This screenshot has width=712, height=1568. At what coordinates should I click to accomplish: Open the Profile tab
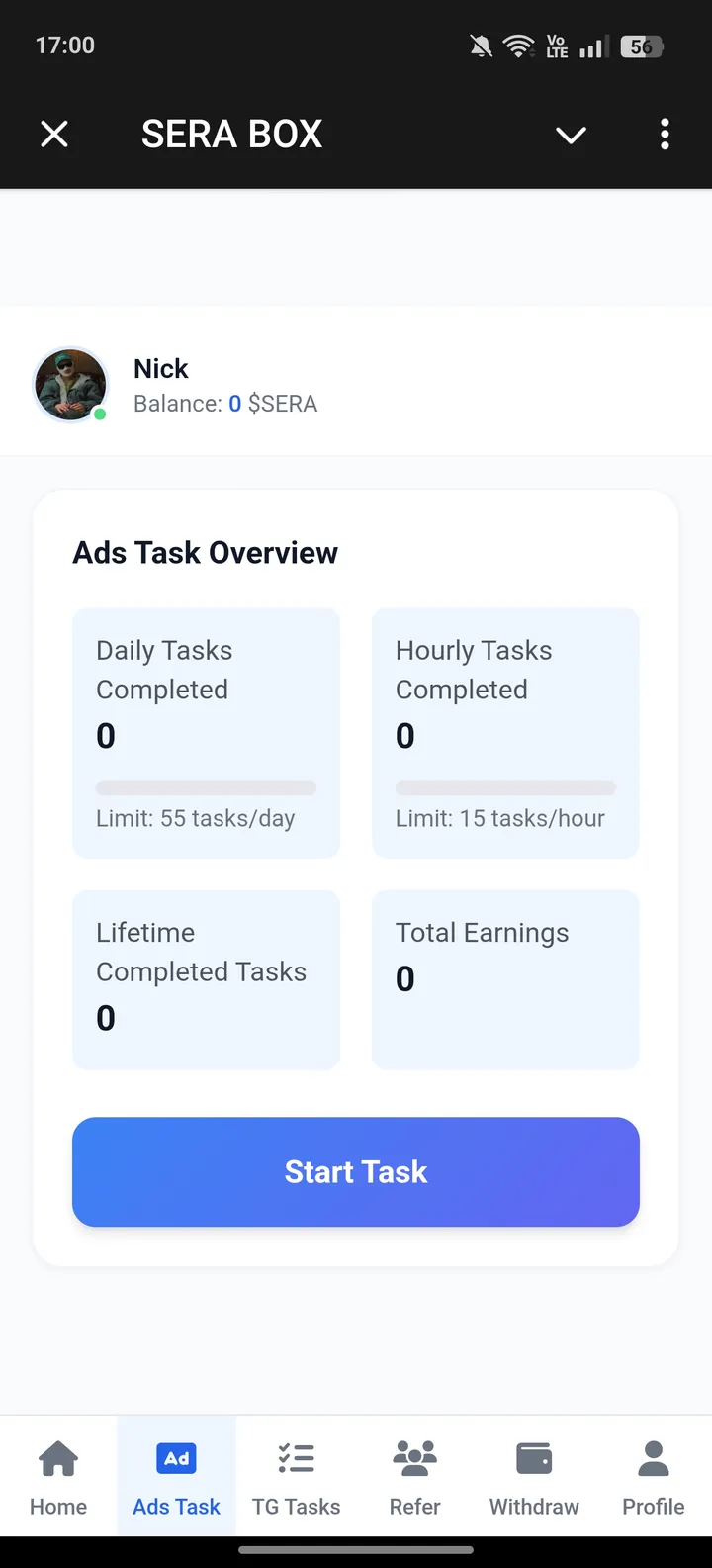pos(653,1477)
